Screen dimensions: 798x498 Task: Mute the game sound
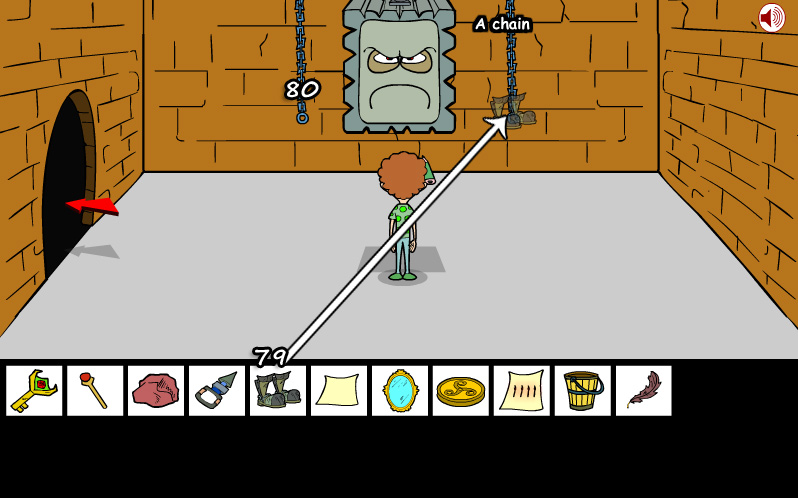click(x=771, y=18)
